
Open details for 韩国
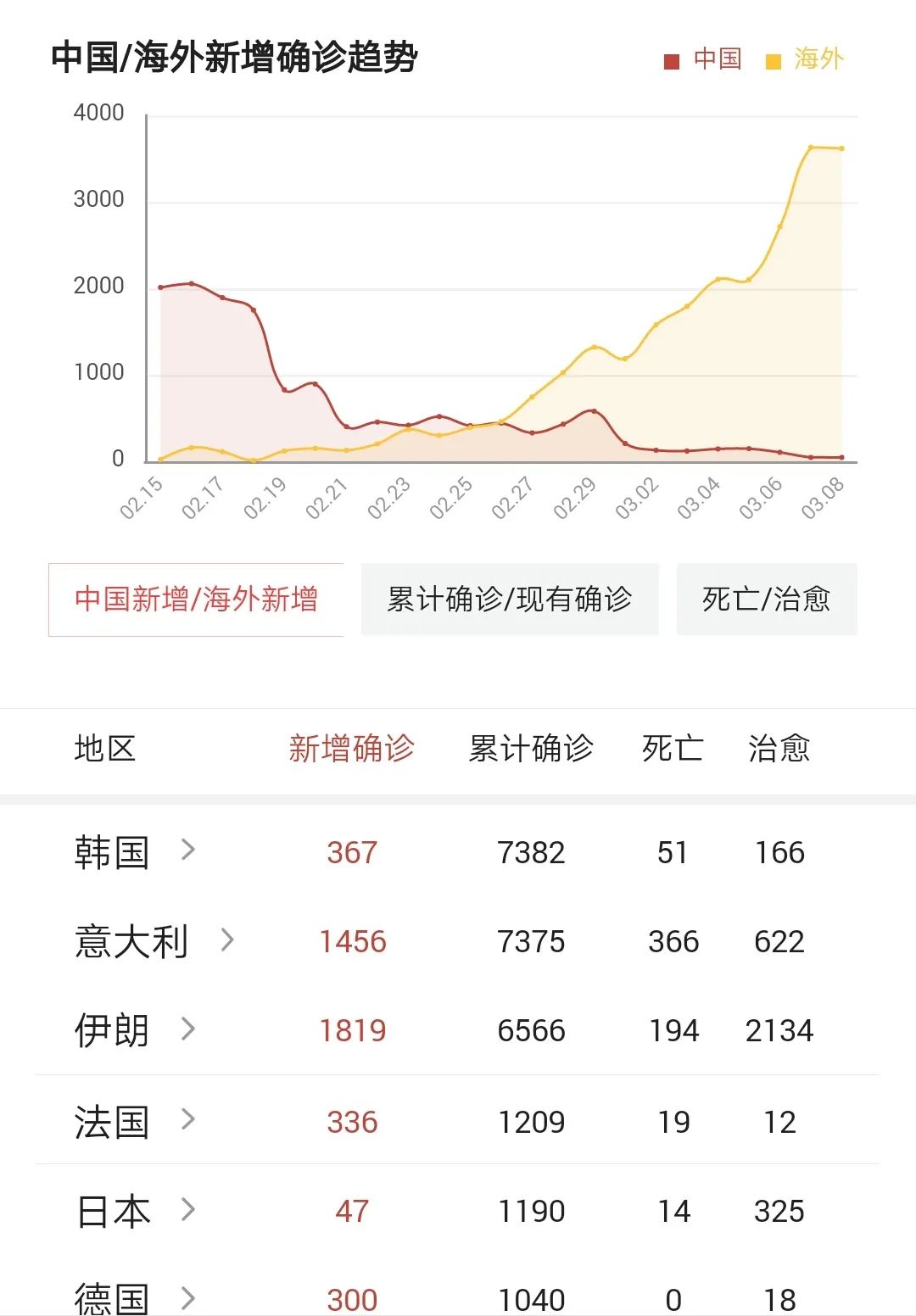pyautogui.click(x=136, y=851)
